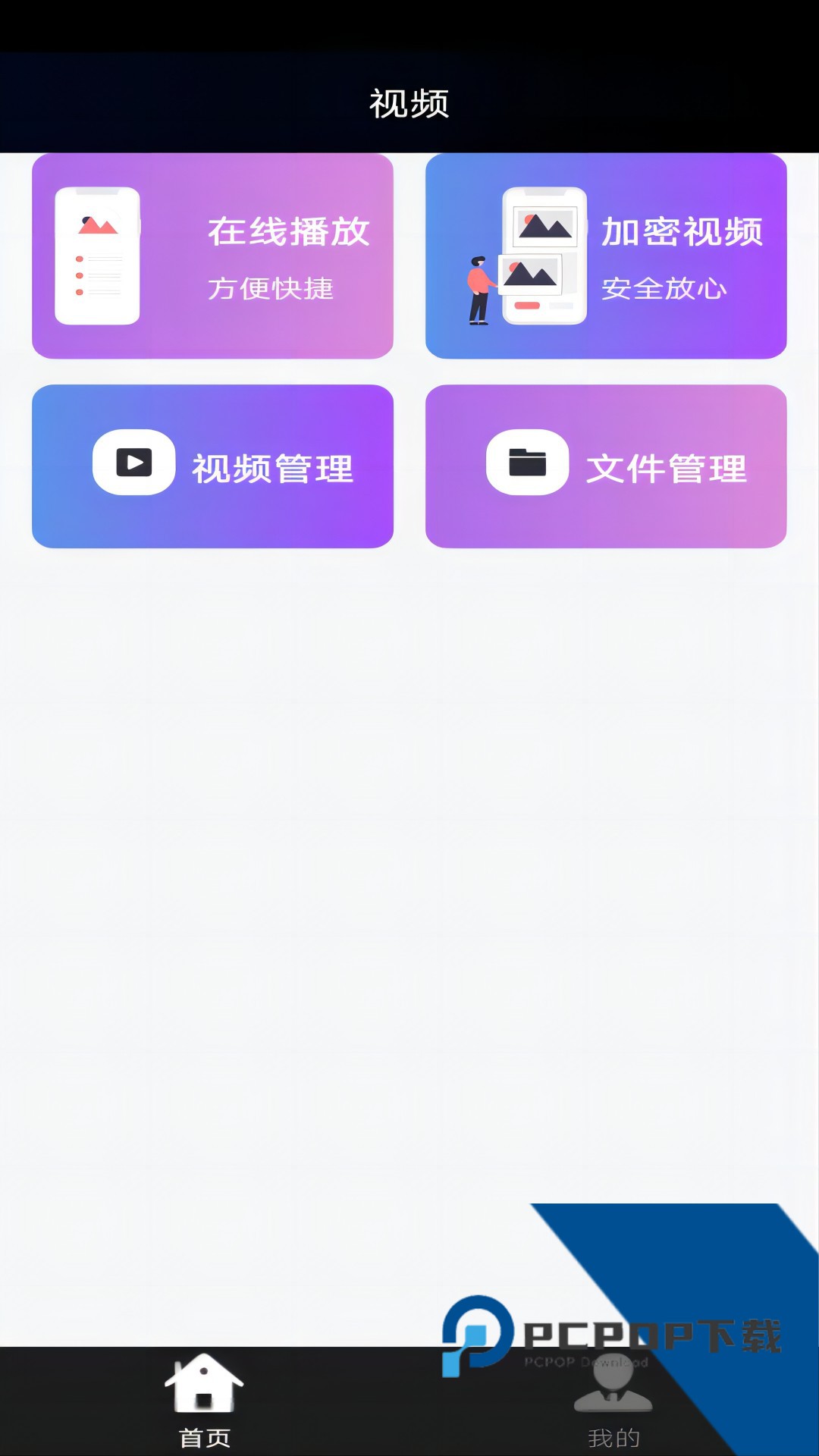
Task: Open 在线播放 for online playback
Action: pos(212,256)
